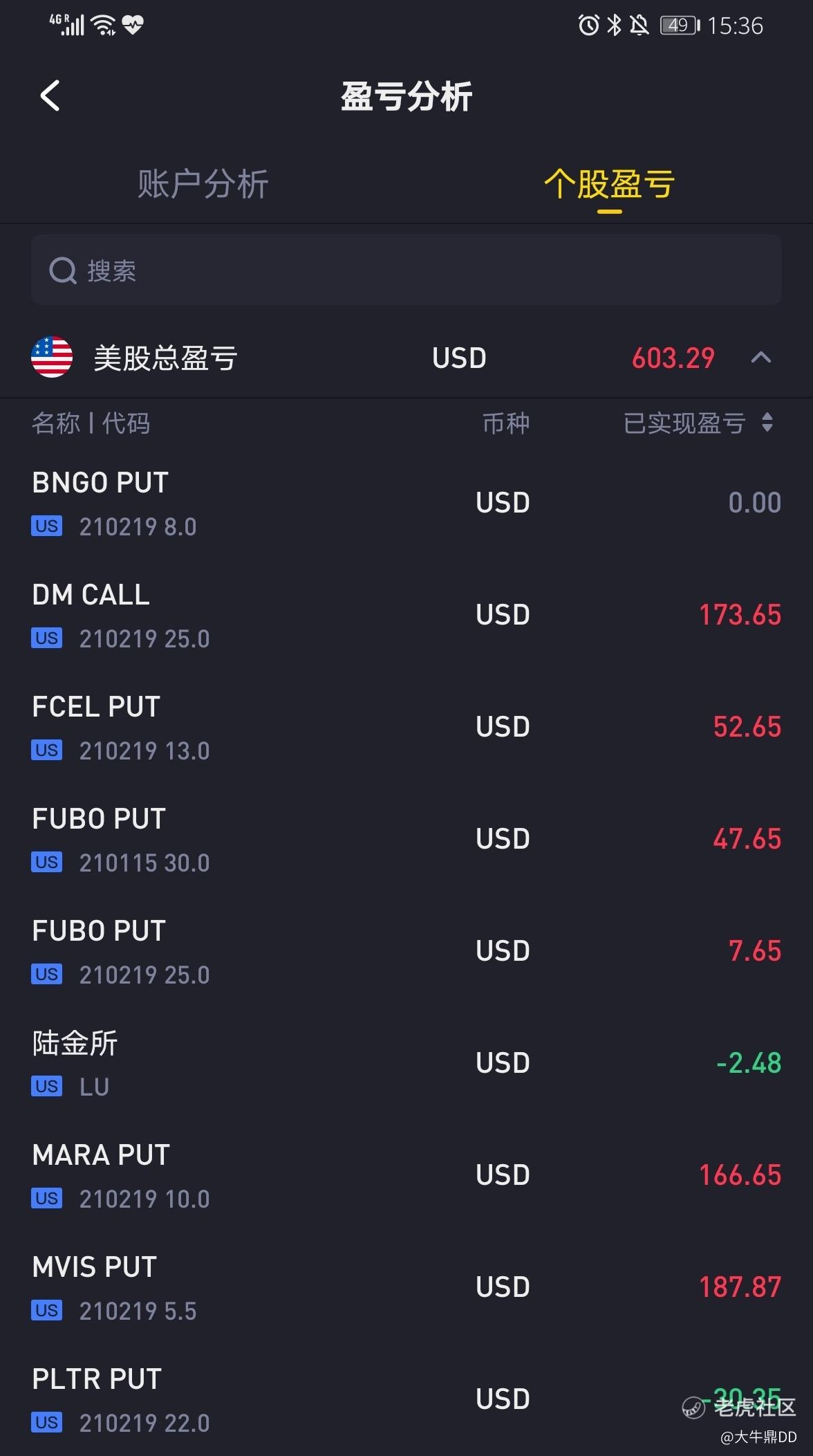813x1456 pixels.
Task: Open the FUBO PUT 210219 25.0 row
Action: 406,952
